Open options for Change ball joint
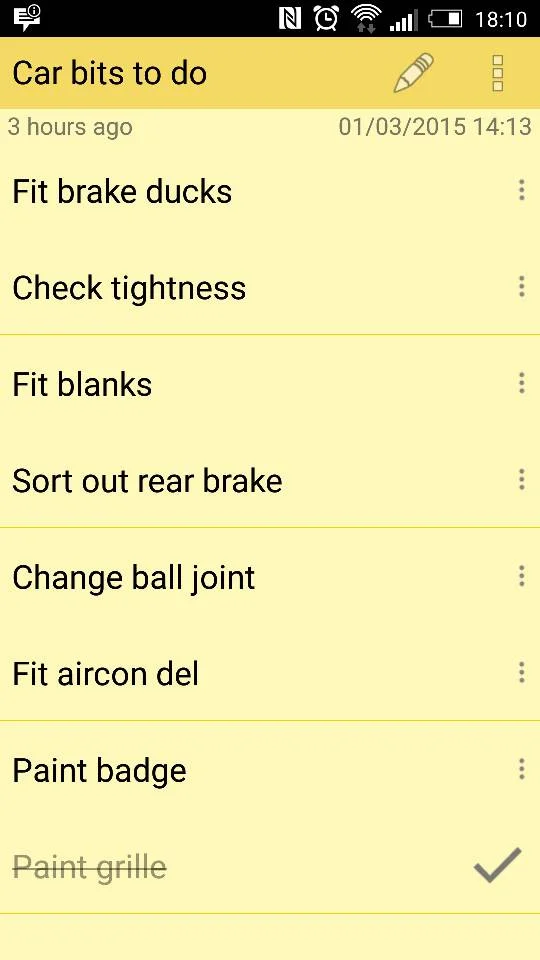Viewport: 540px width, 960px height. [521, 576]
